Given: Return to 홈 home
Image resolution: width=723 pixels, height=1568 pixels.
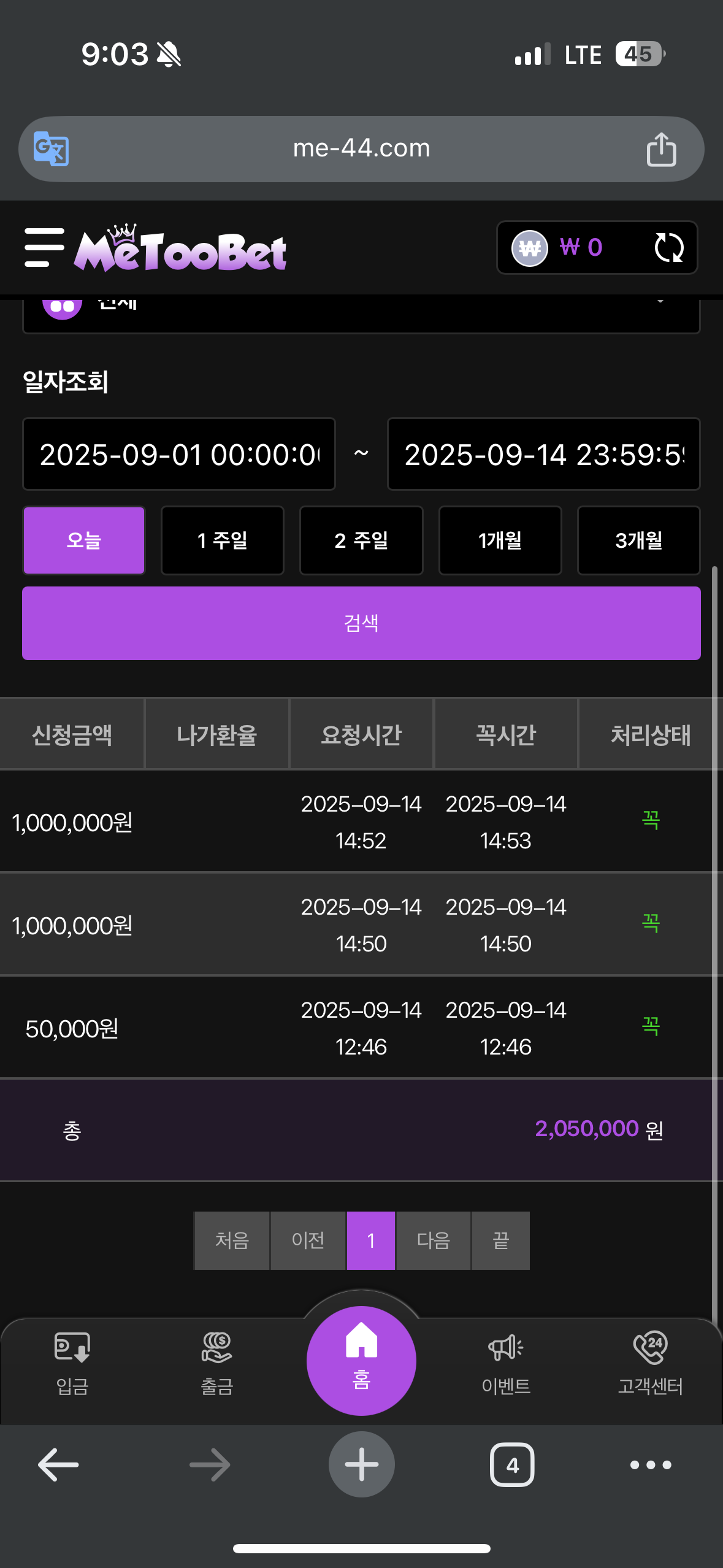Looking at the screenshot, I should coord(361,1361).
